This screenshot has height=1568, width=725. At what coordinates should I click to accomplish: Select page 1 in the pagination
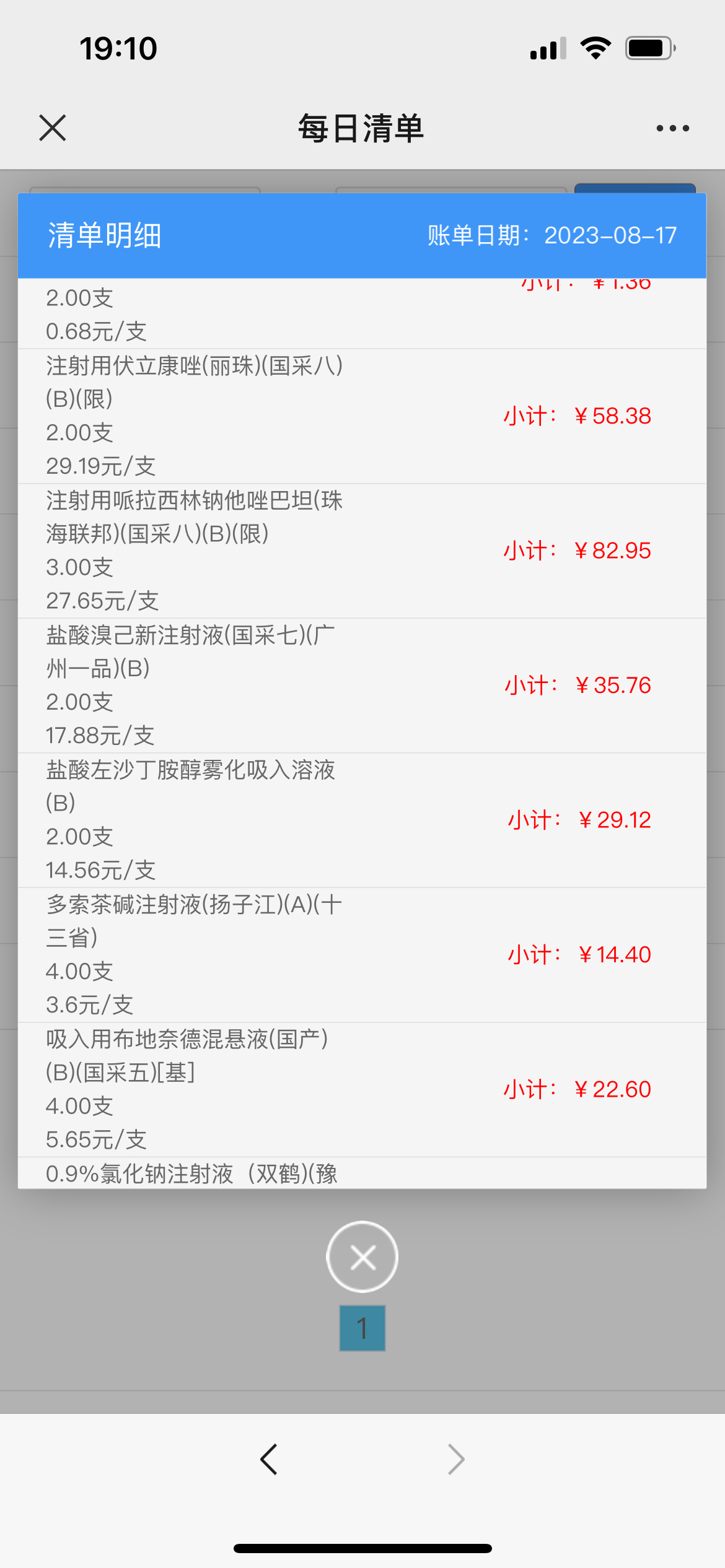pyautogui.click(x=362, y=1328)
